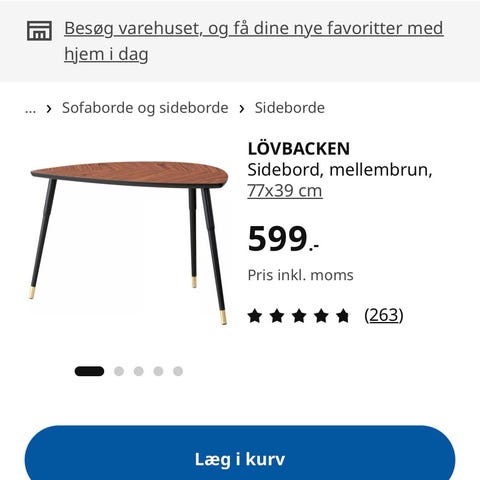Expand the collapsed breadcrumb ellipsis

coord(30,108)
